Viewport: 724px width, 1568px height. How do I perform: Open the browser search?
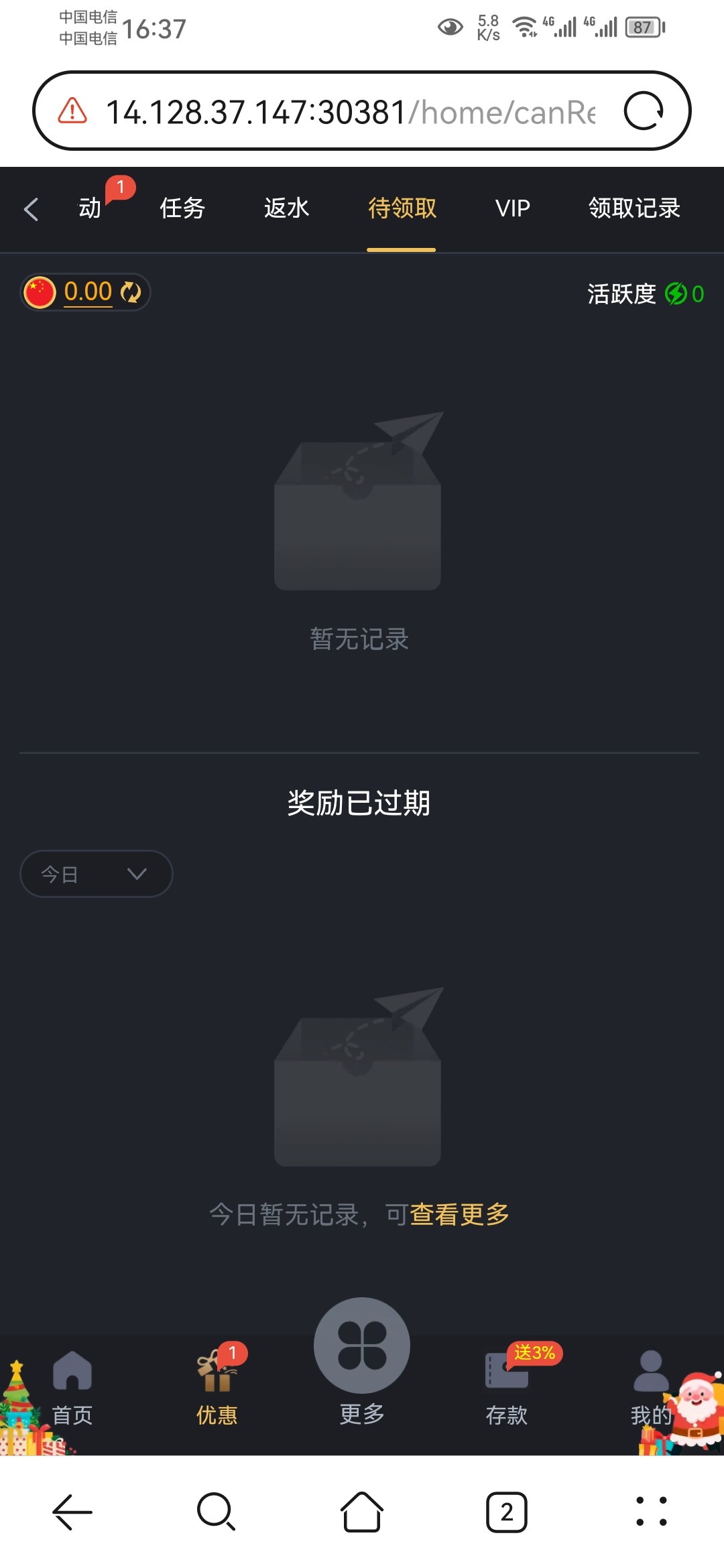tap(216, 1512)
